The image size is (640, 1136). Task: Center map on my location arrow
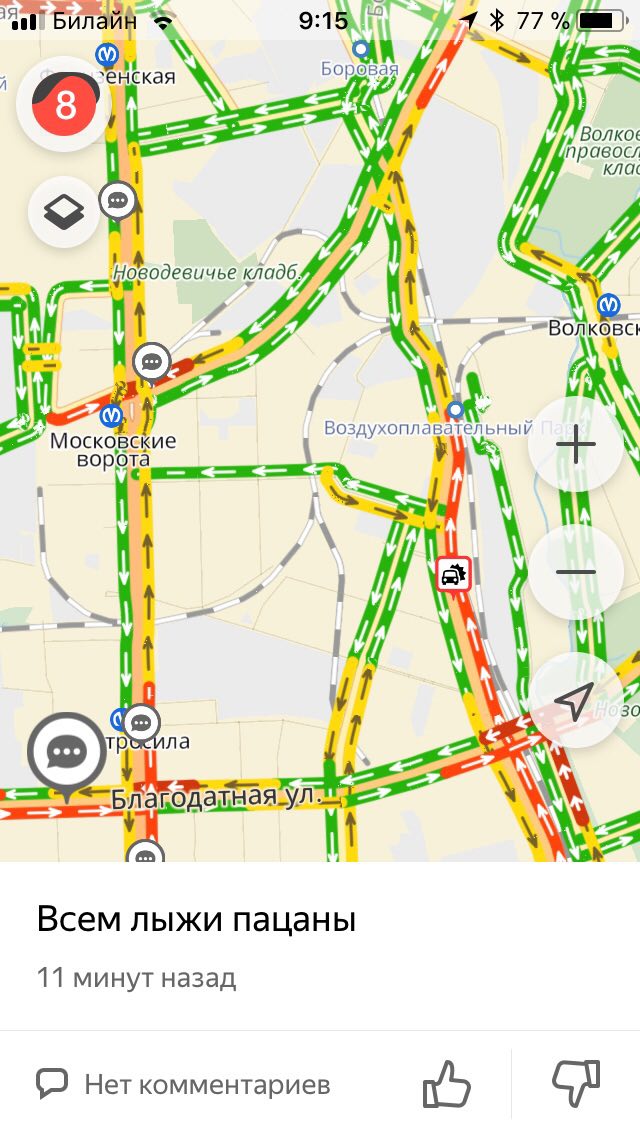[x=575, y=700]
